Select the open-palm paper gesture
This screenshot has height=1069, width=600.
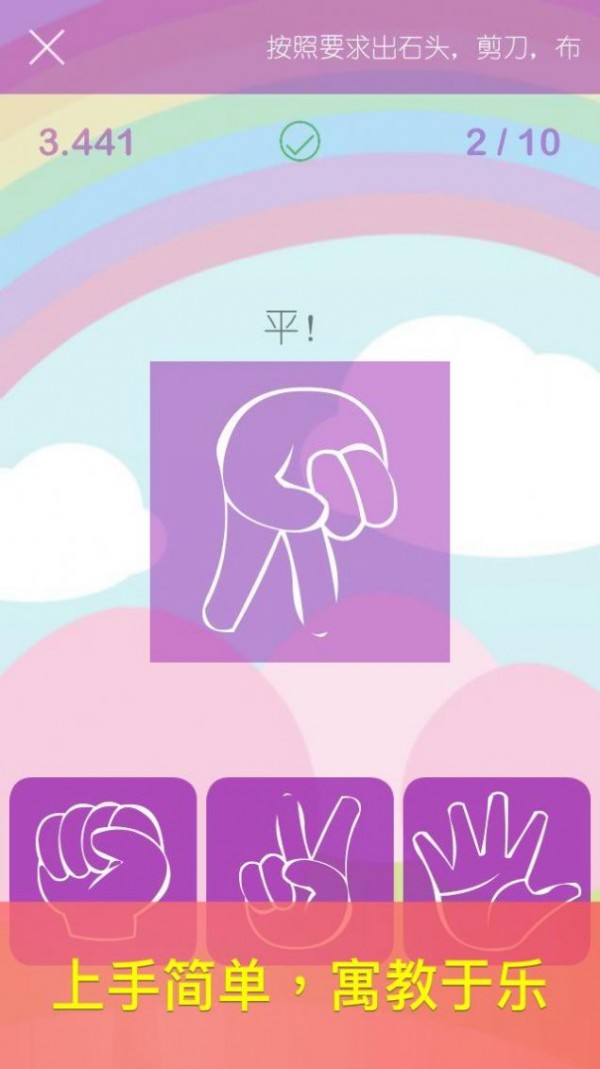pyautogui.click(x=496, y=860)
